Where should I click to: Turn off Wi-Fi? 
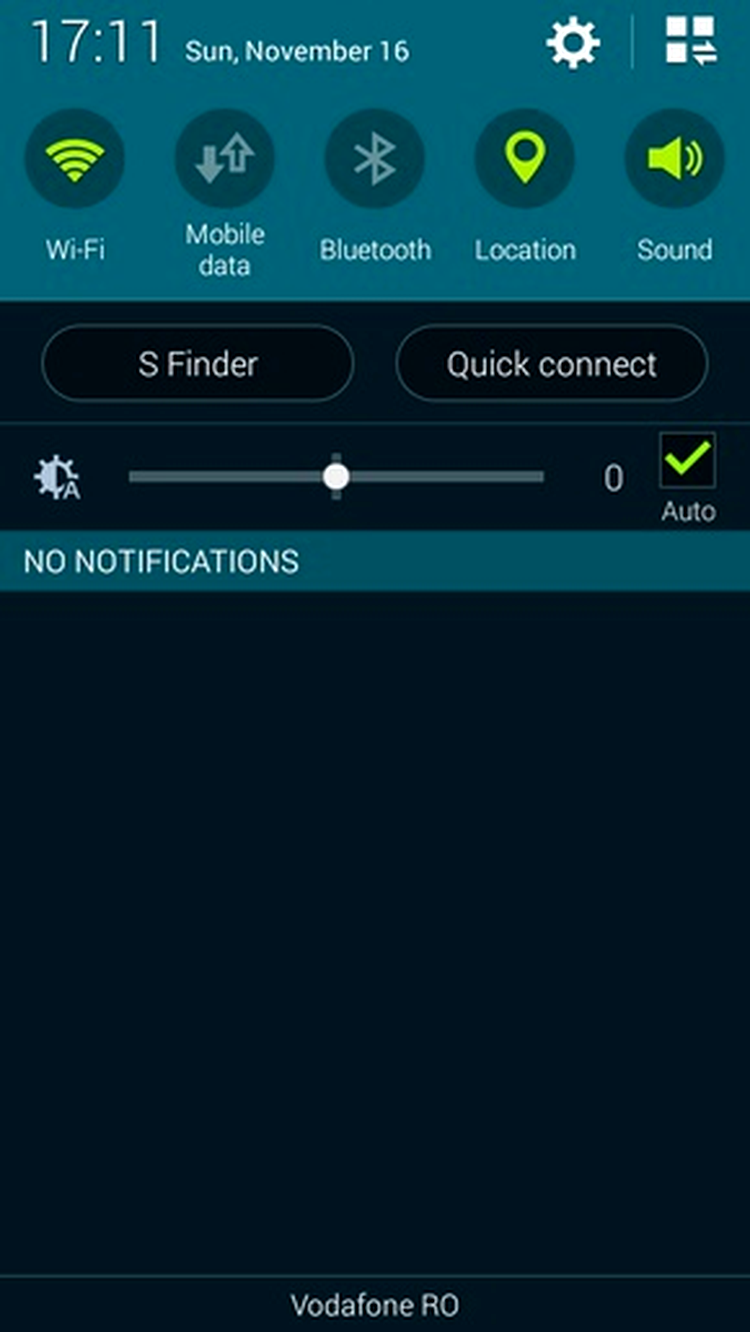point(75,159)
